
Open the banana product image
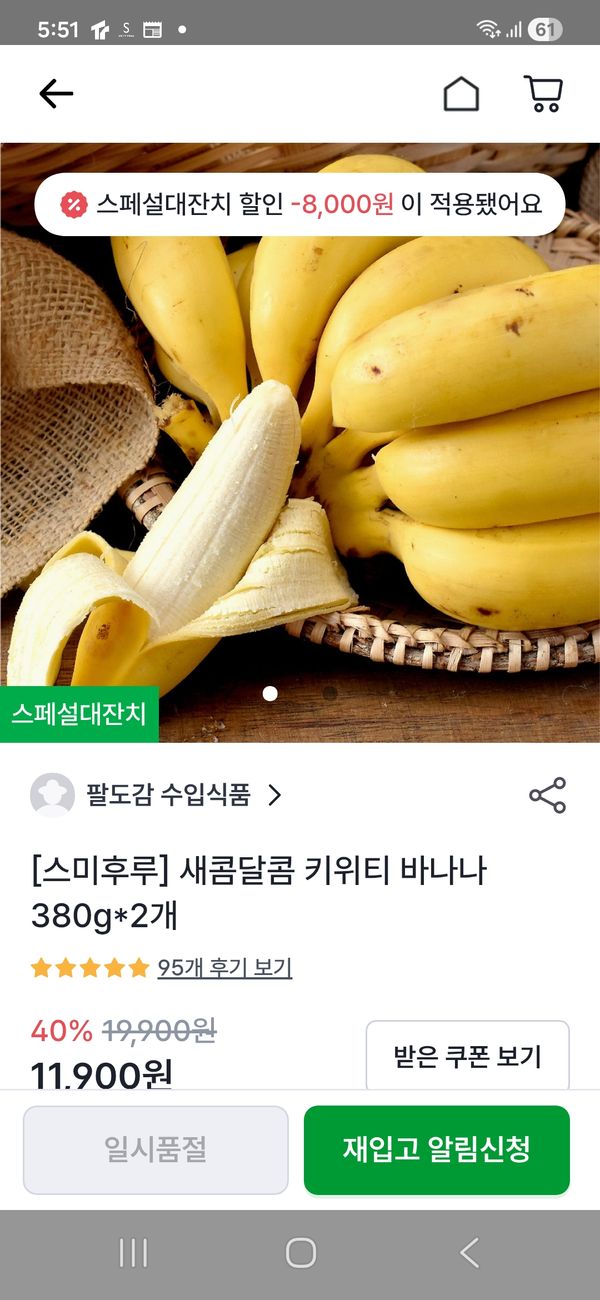(x=300, y=450)
